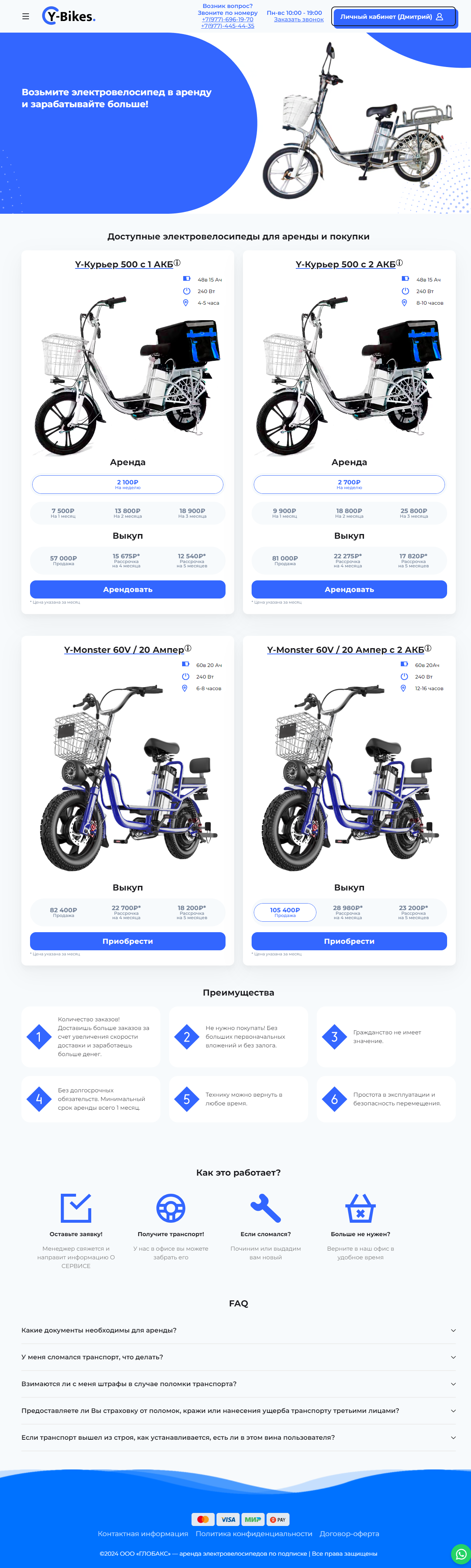Tap the Заказать звонок link
This screenshot has height=1568, width=471.
(x=298, y=20)
